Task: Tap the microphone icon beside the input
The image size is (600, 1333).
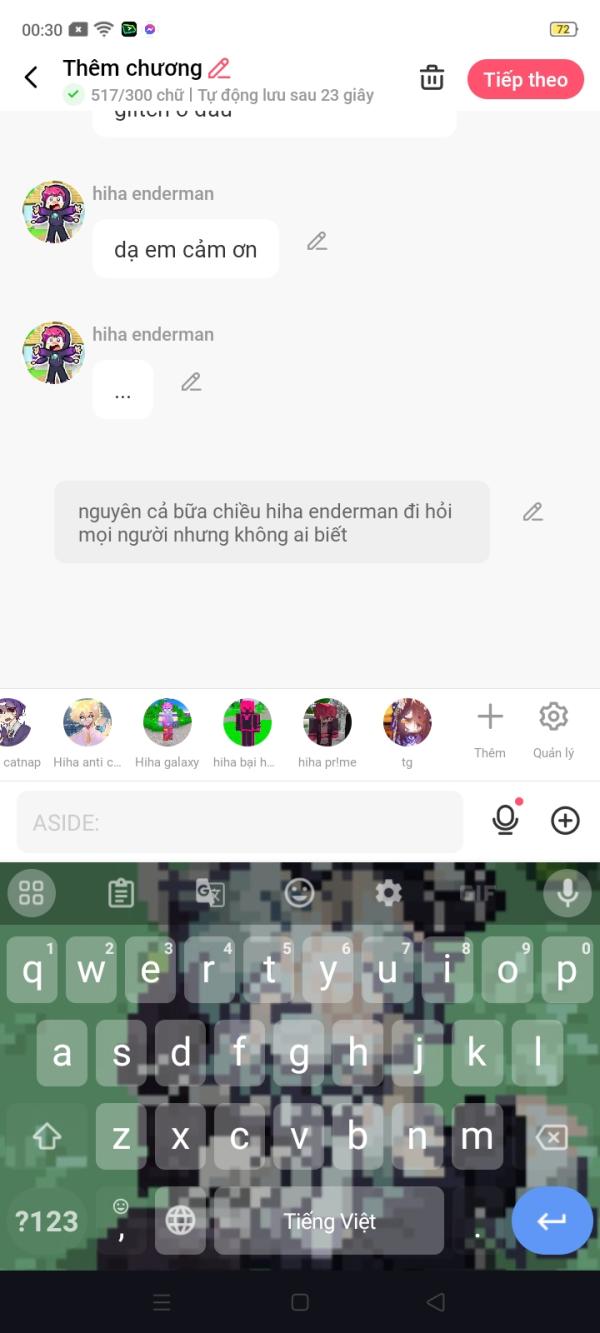Action: tap(506, 820)
